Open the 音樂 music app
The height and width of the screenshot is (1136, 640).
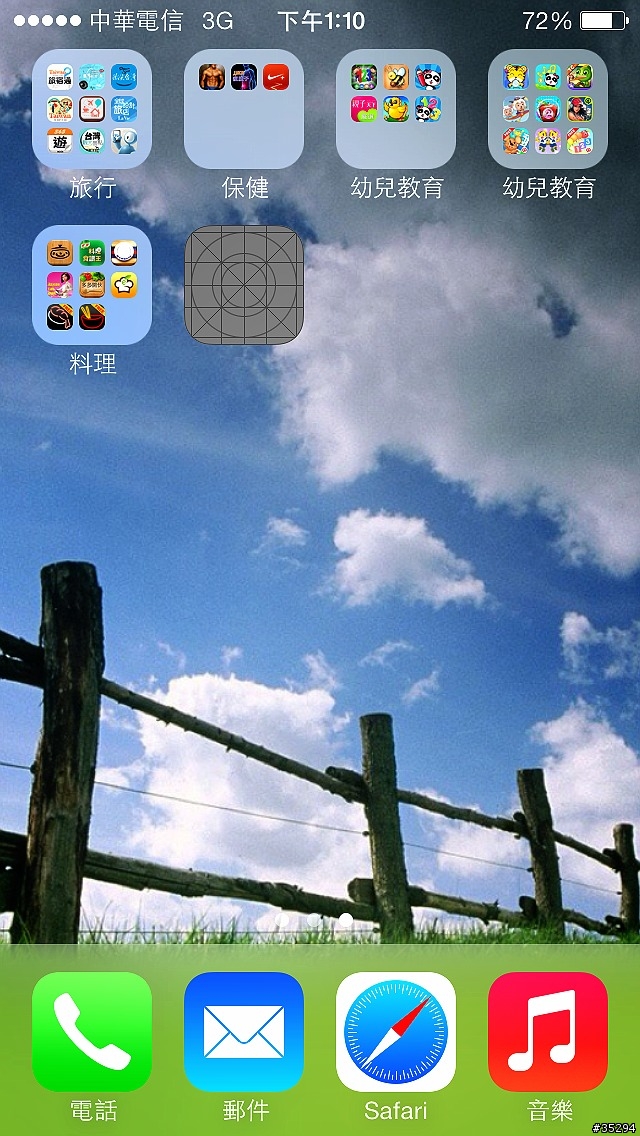click(548, 1032)
